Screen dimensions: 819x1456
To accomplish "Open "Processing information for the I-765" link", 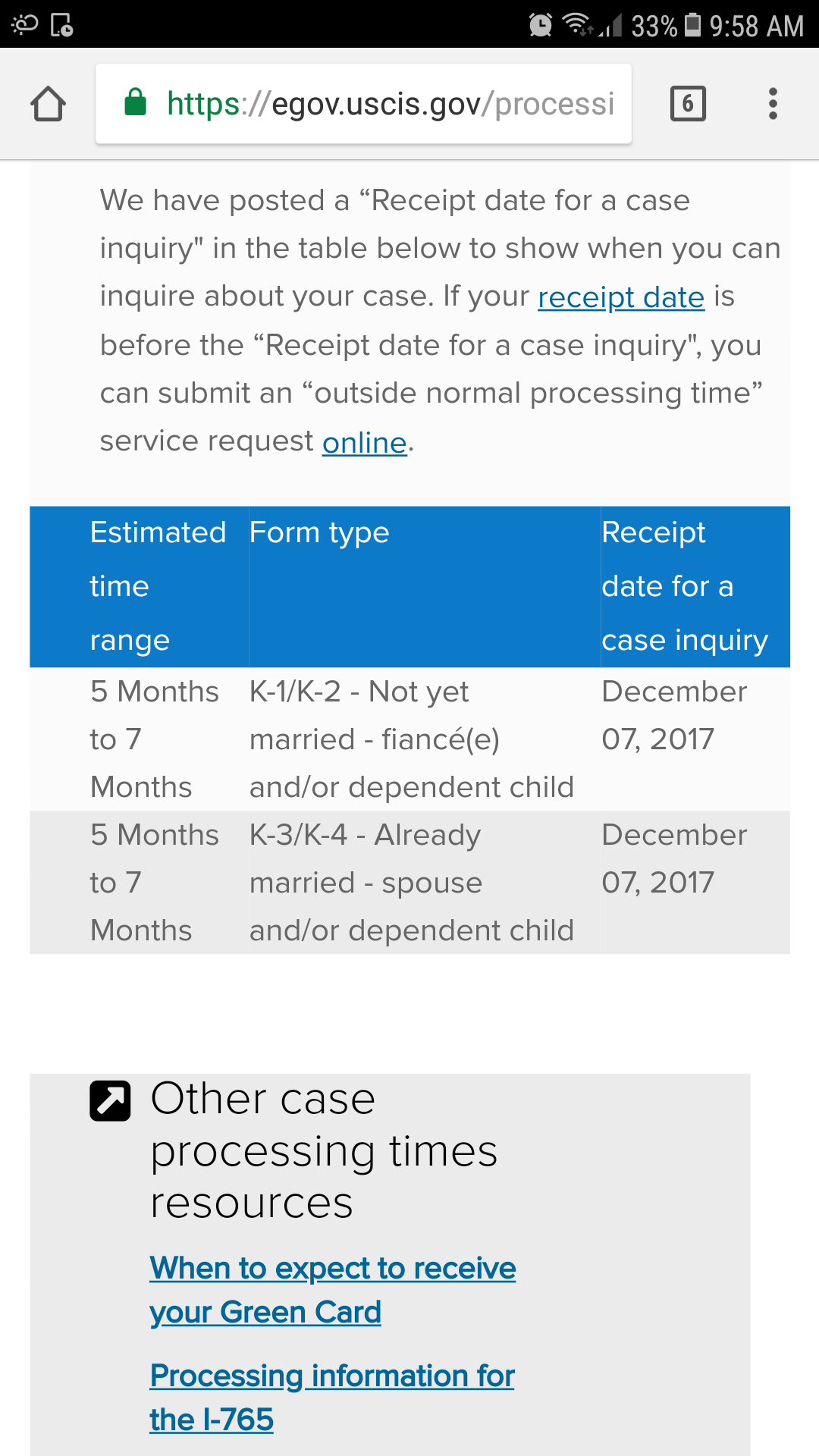I will point(331,1398).
